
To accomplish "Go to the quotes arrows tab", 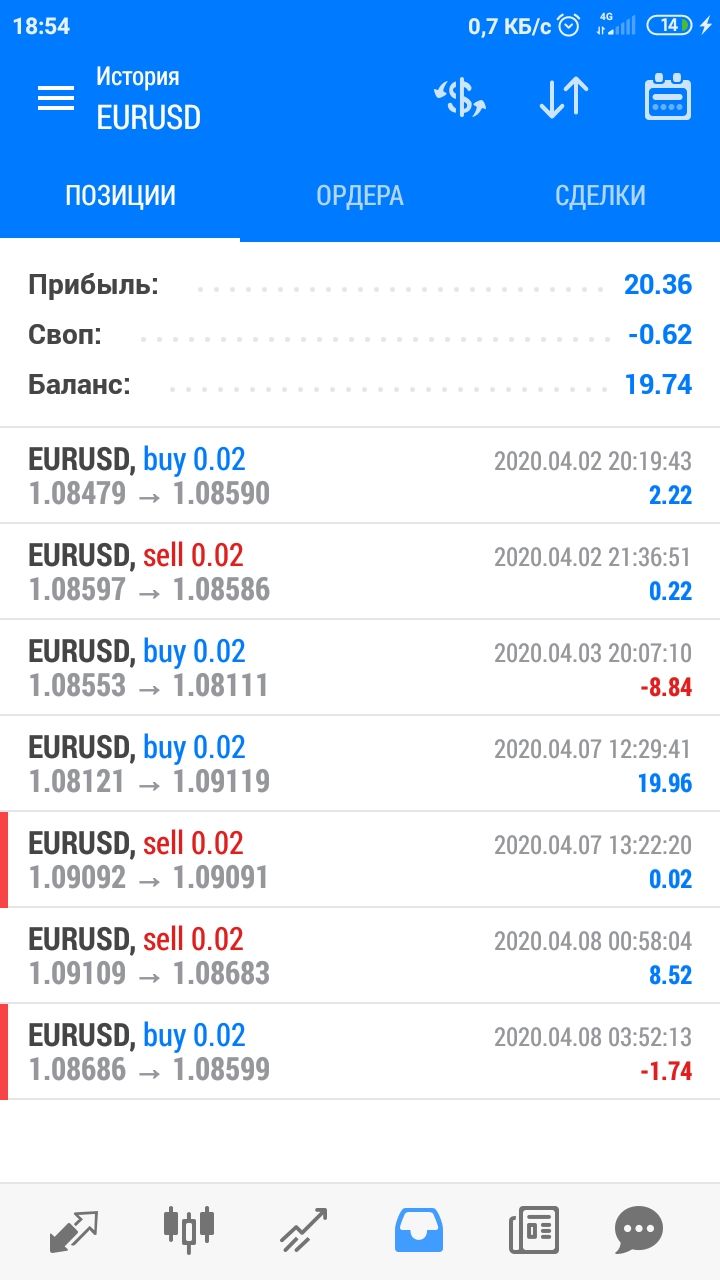I will (x=74, y=1230).
